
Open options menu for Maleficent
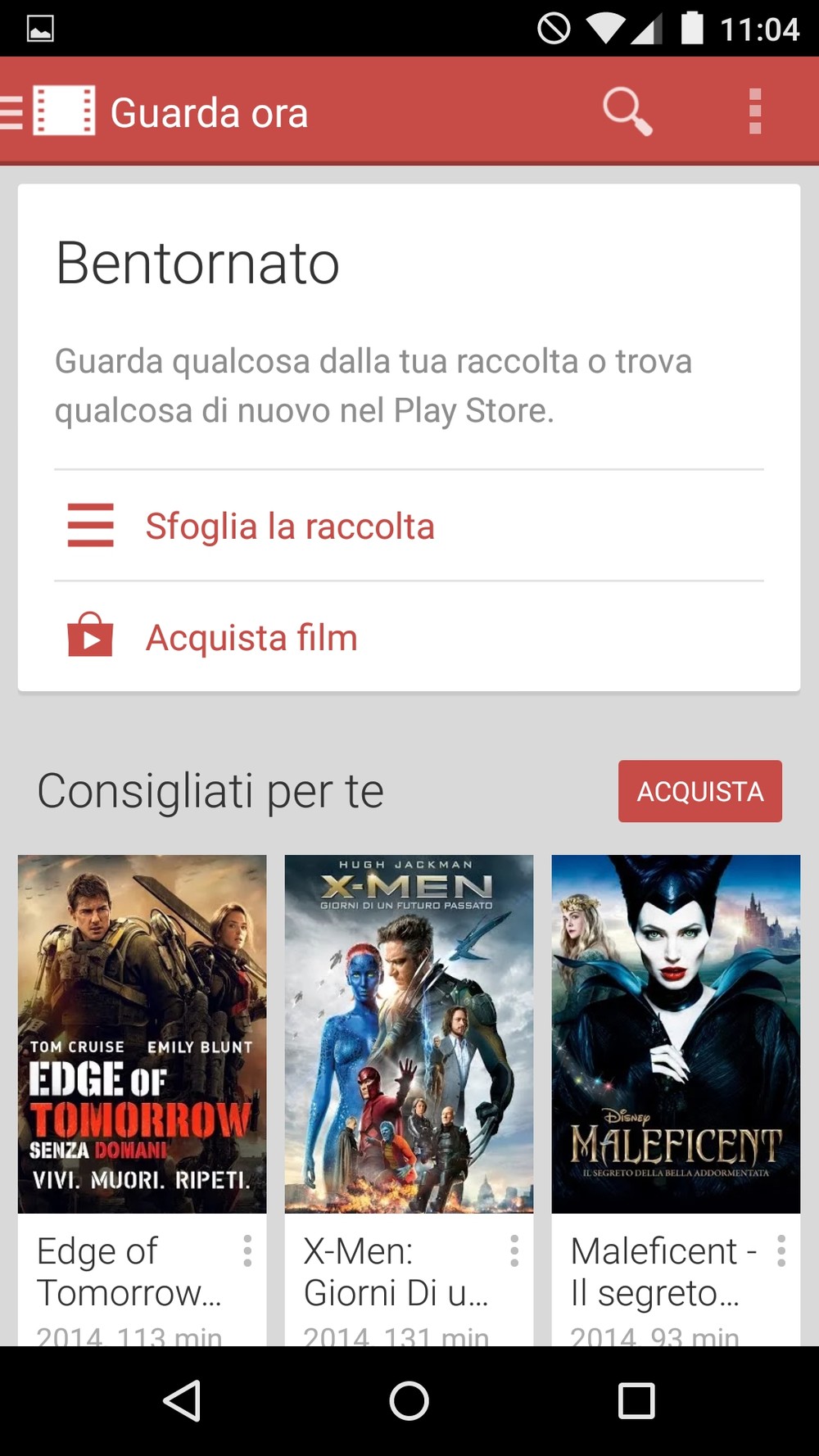click(x=781, y=1251)
